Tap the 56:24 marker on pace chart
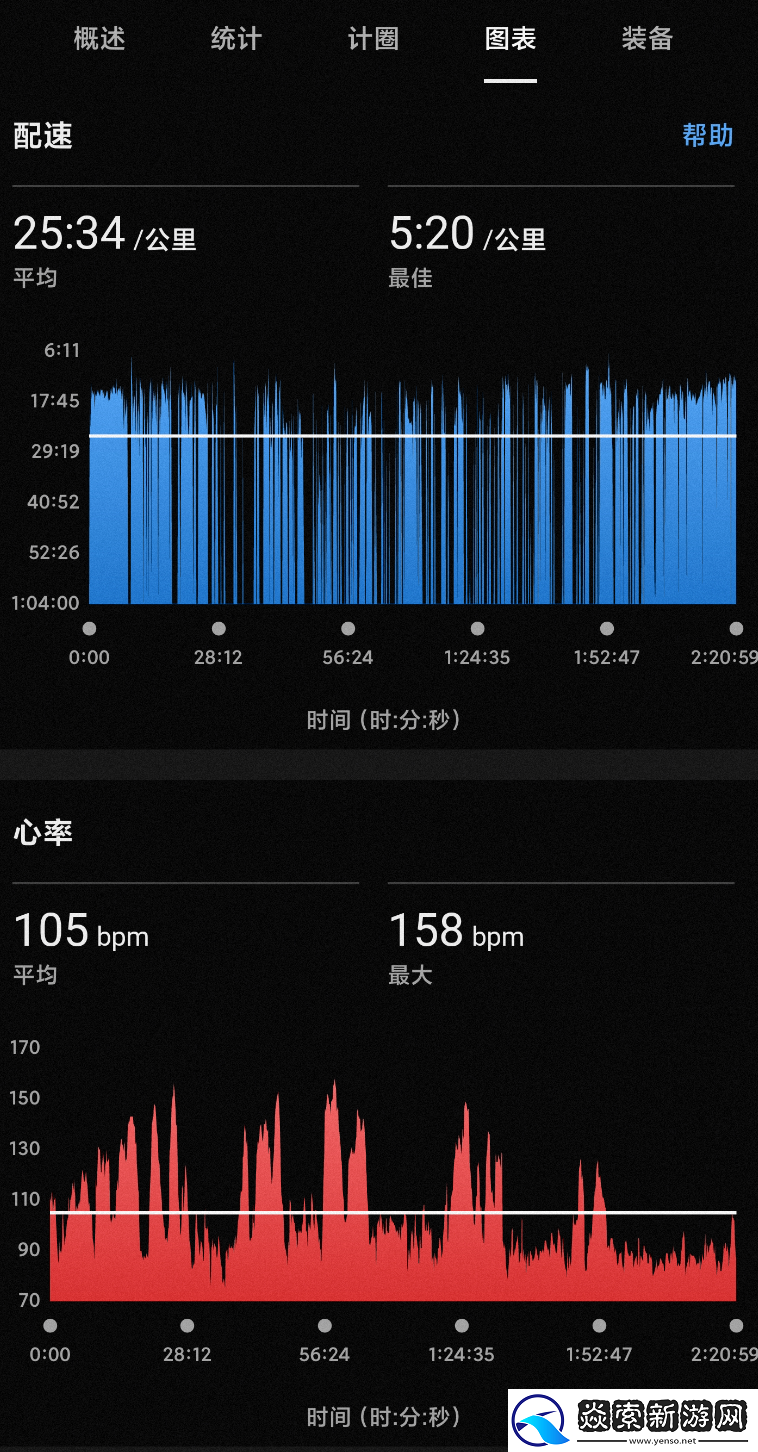Screen dimensions: 758x1452 (x=348, y=628)
